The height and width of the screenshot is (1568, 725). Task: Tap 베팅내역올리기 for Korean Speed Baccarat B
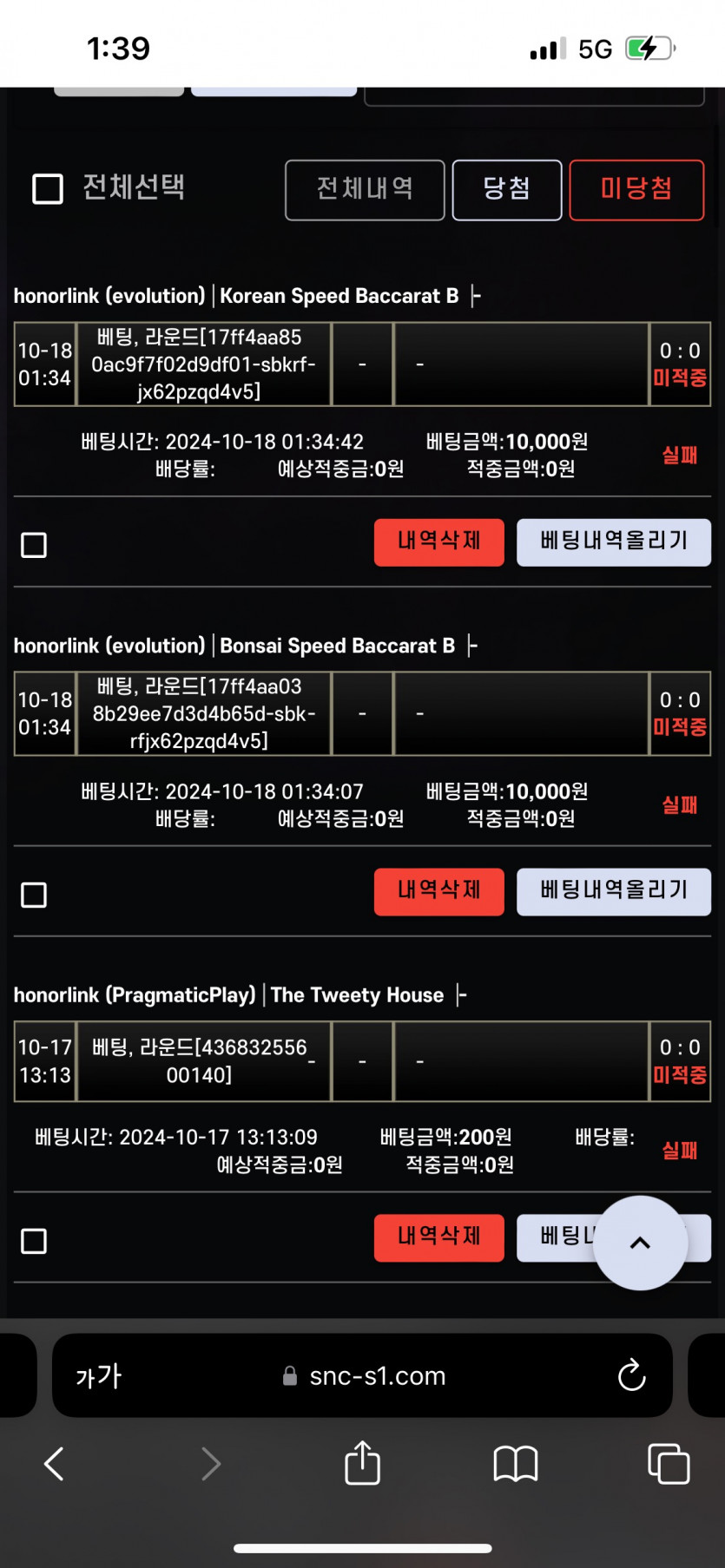point(614,542)
